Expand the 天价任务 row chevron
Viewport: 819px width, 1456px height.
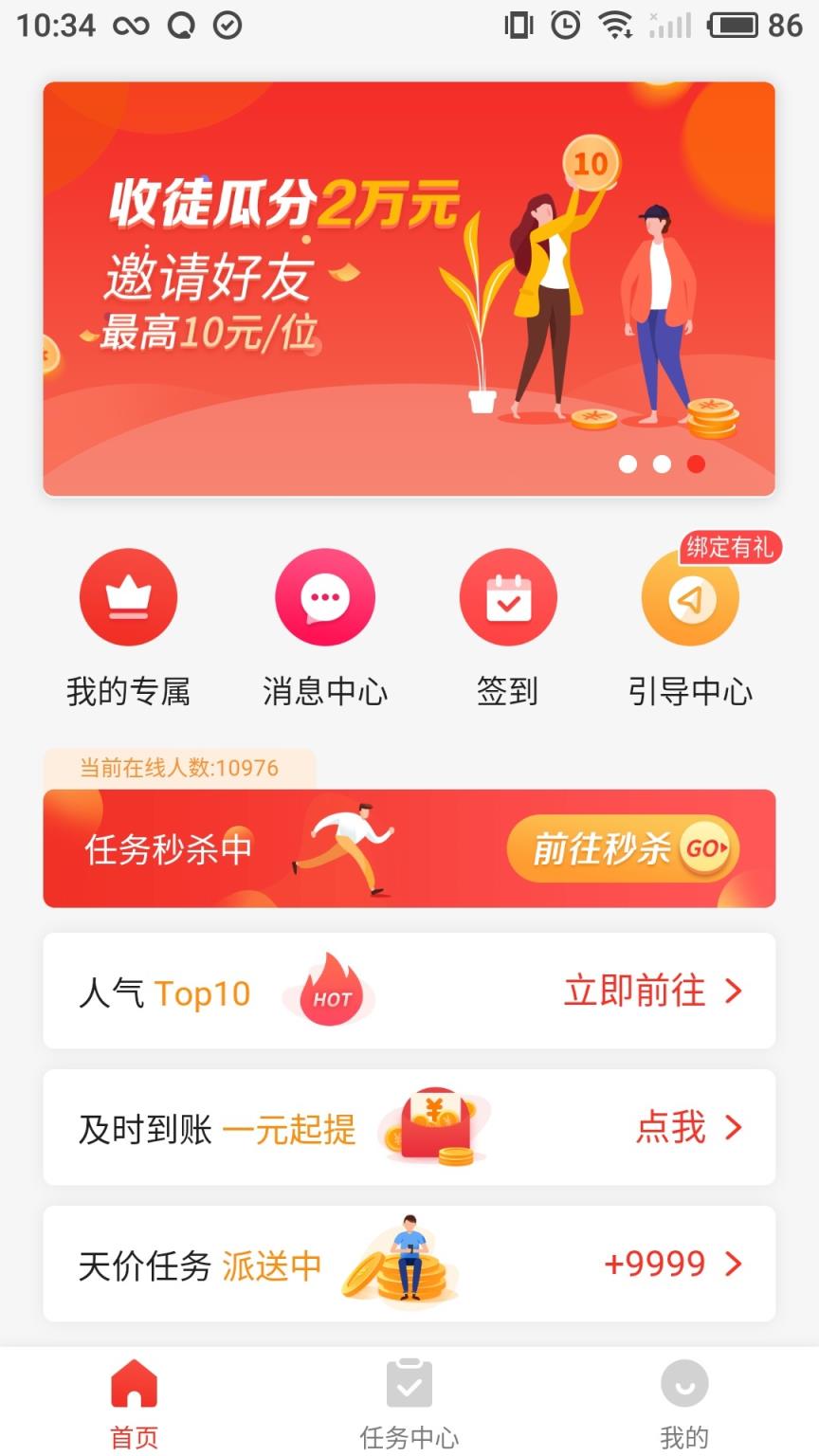coord(731,1265)
